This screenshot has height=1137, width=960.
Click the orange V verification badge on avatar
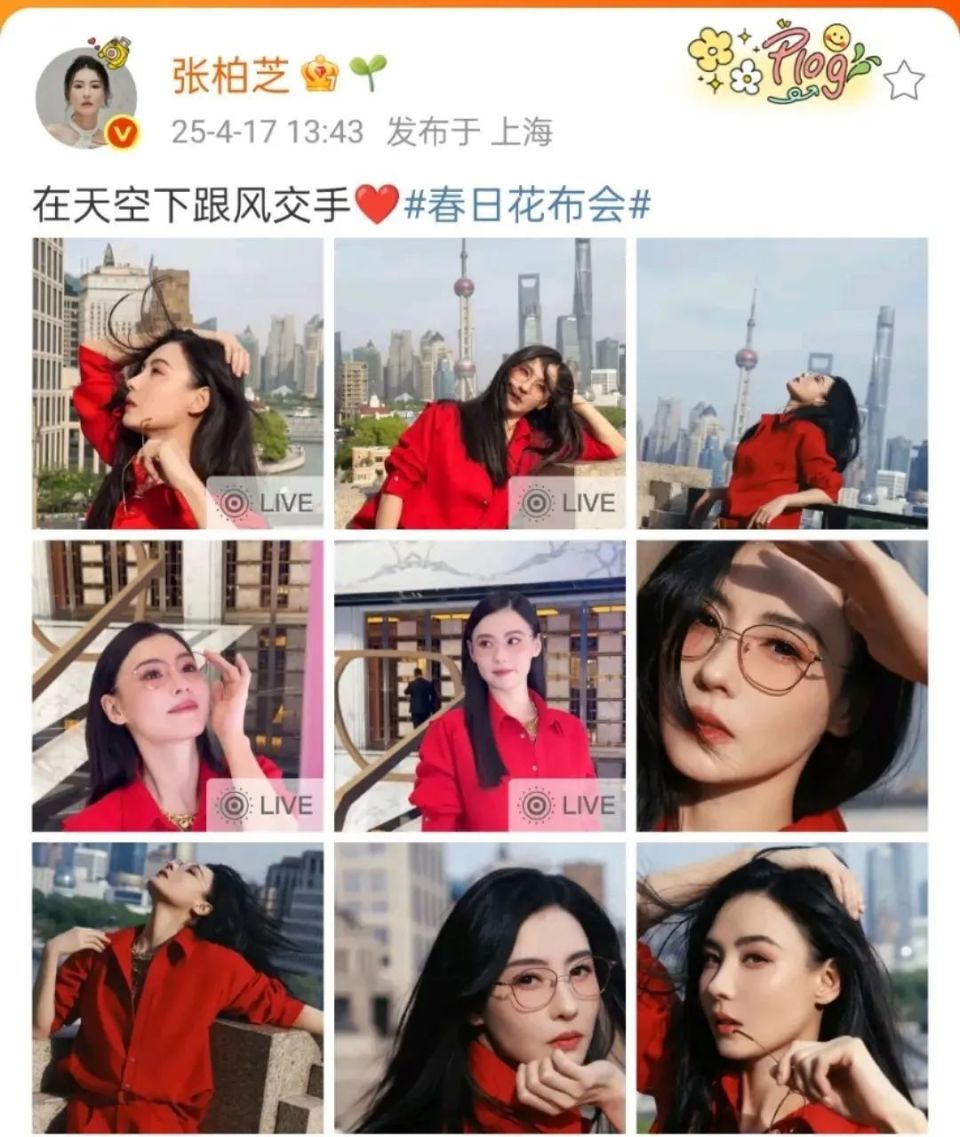[119, 130]
